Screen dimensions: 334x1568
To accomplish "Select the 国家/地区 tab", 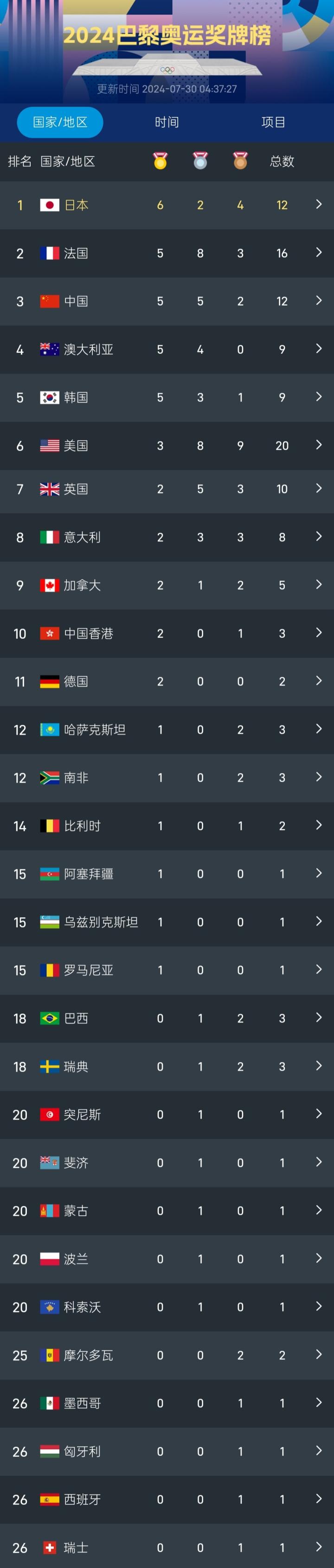I will [x=60, y=123].
